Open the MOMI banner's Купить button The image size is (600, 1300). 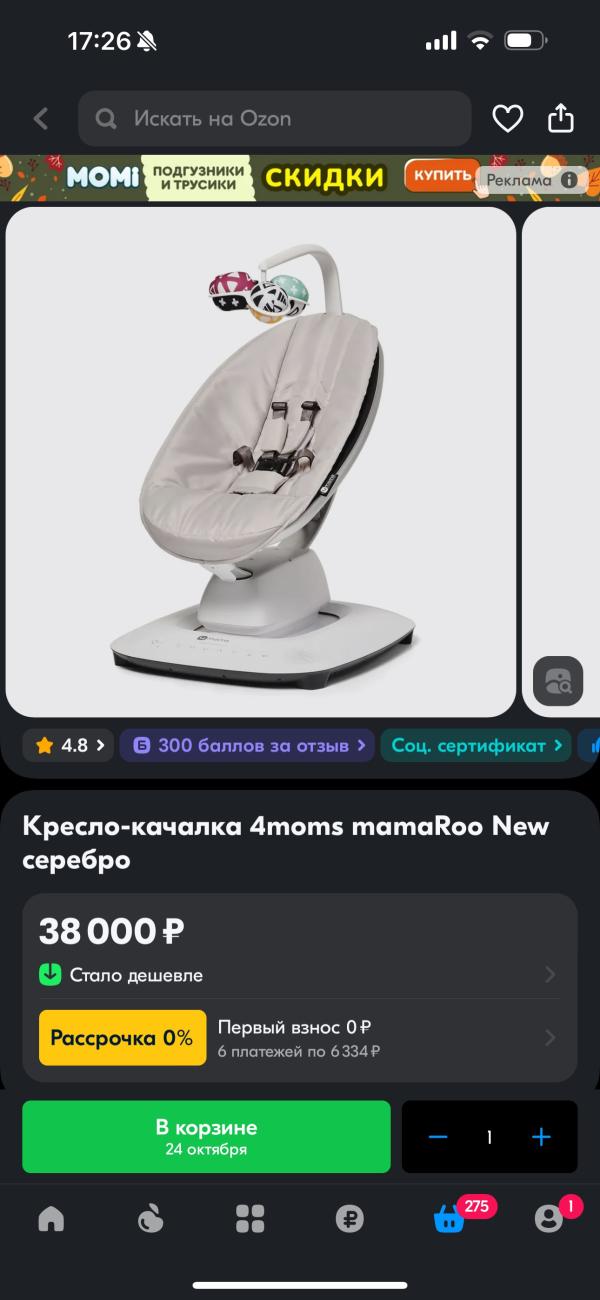[438, 176]
